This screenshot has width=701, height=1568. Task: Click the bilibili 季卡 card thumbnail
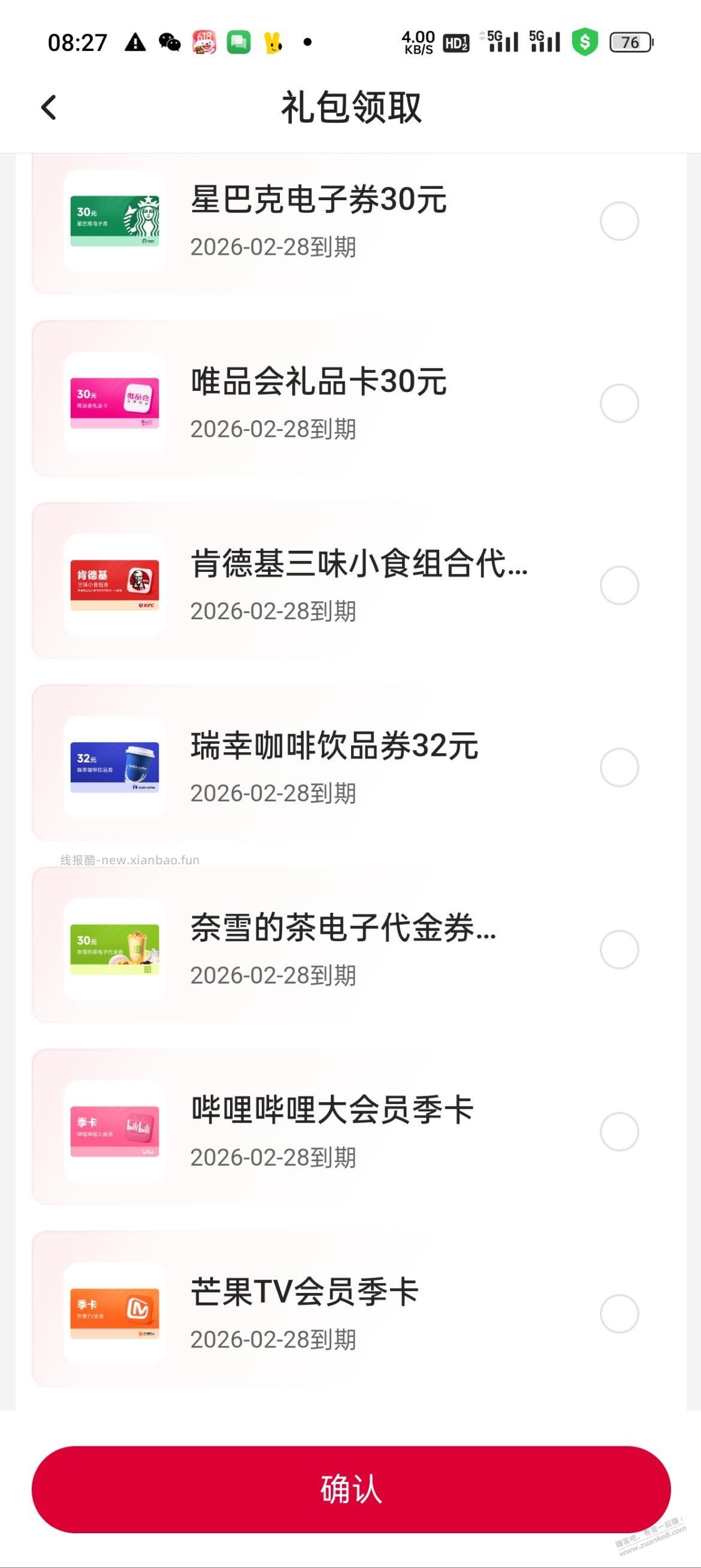[x=116, y=1132]
